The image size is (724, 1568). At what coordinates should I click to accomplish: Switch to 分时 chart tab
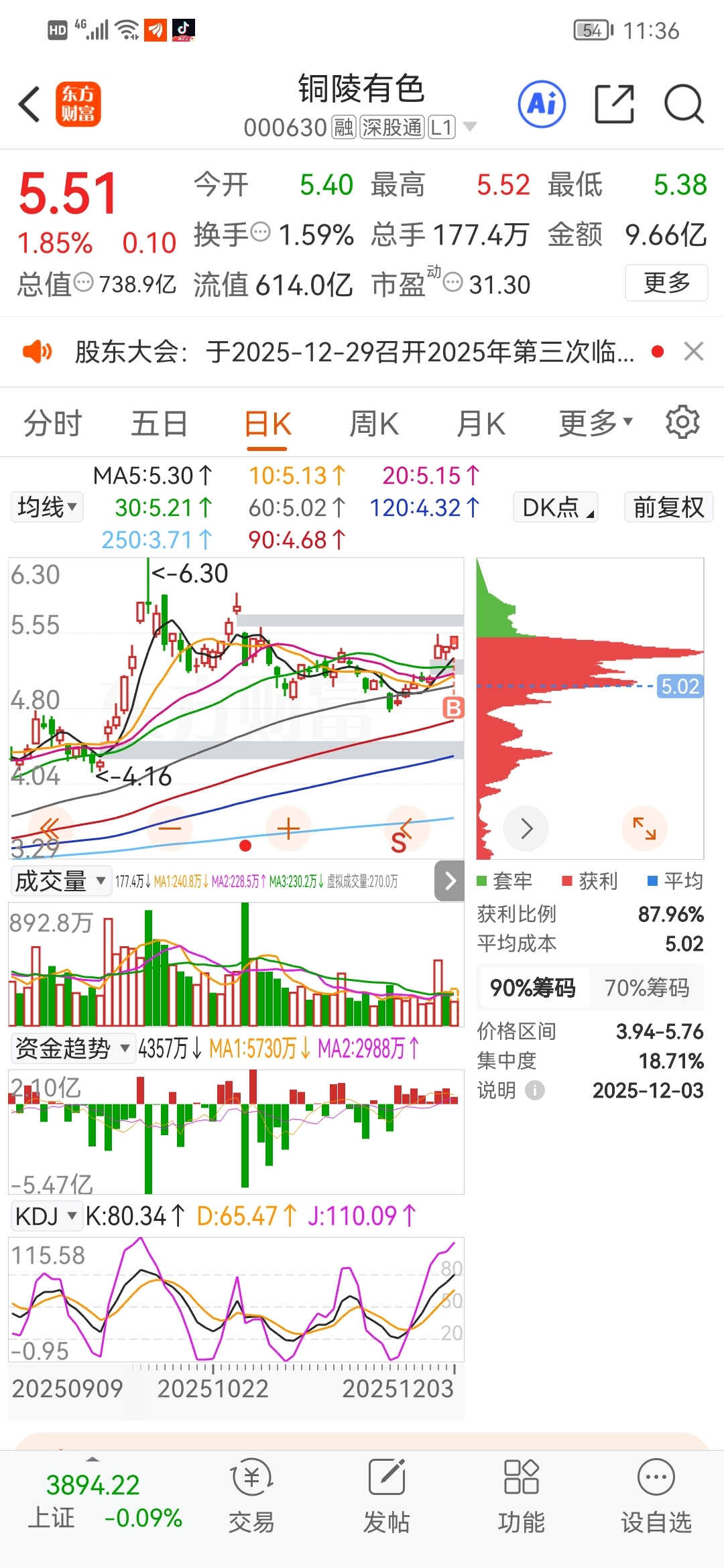tap(52, 423)
